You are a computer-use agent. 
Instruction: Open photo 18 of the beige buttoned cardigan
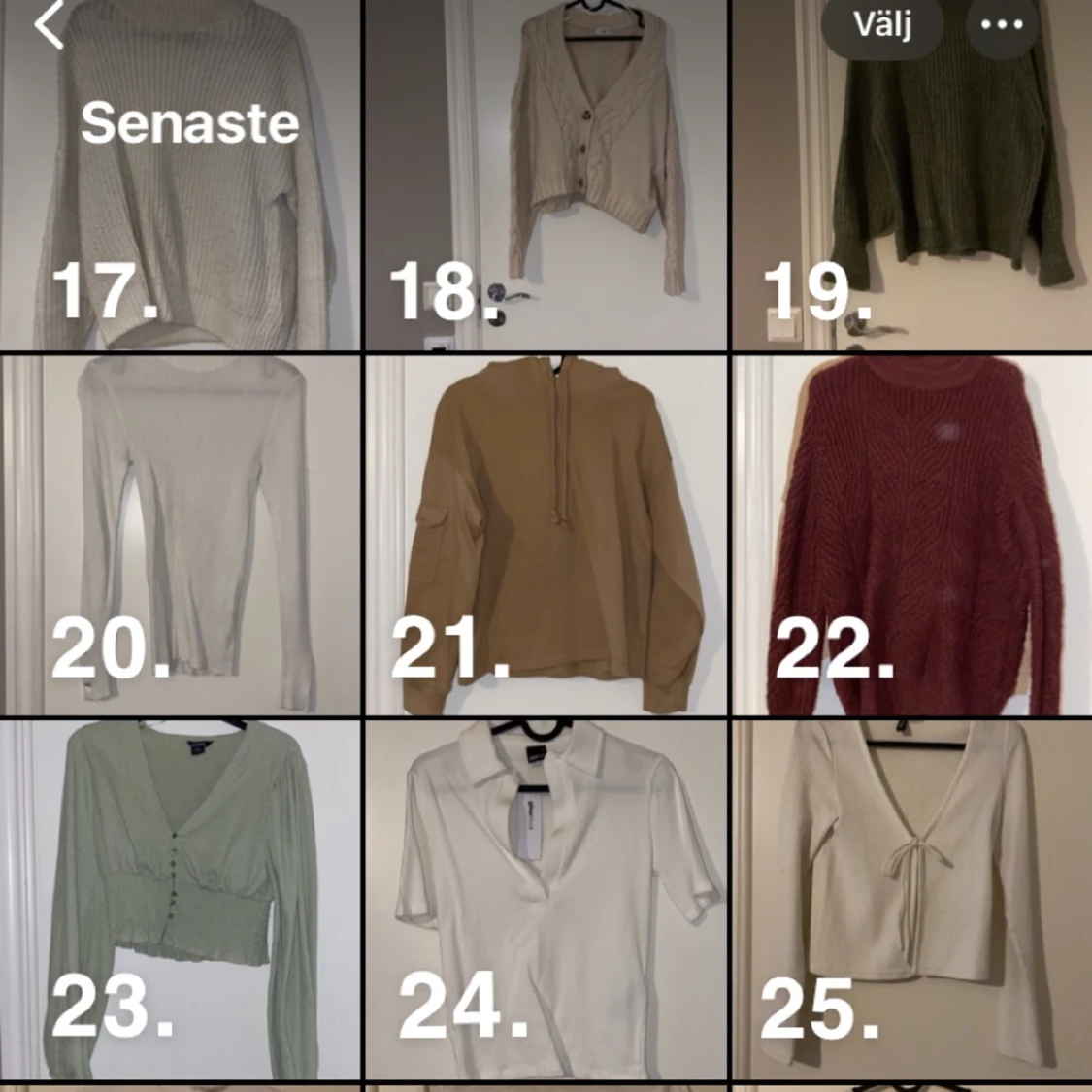click(x=546, y=175)
